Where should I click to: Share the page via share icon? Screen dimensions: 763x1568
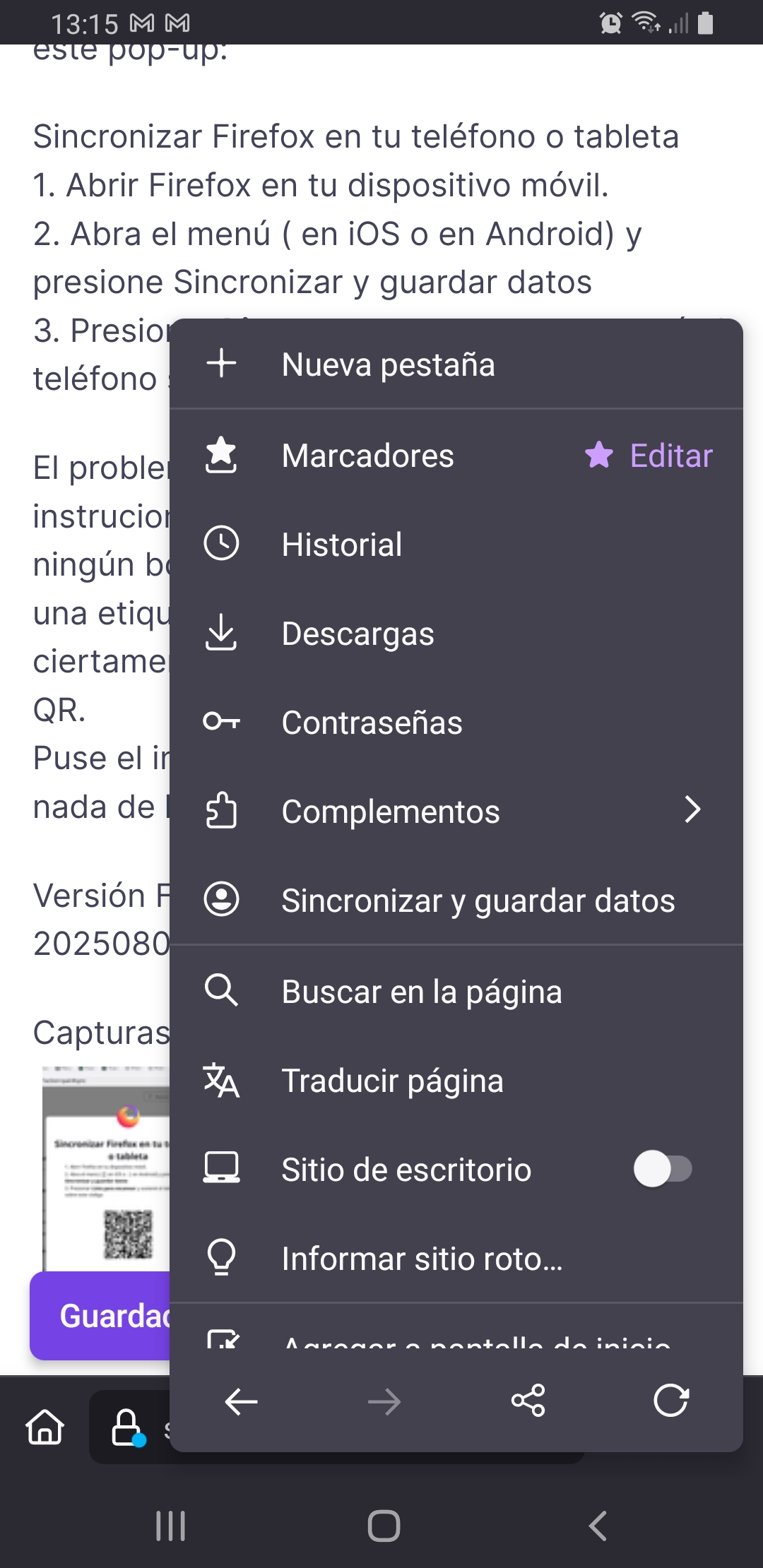coord(528,1401)
